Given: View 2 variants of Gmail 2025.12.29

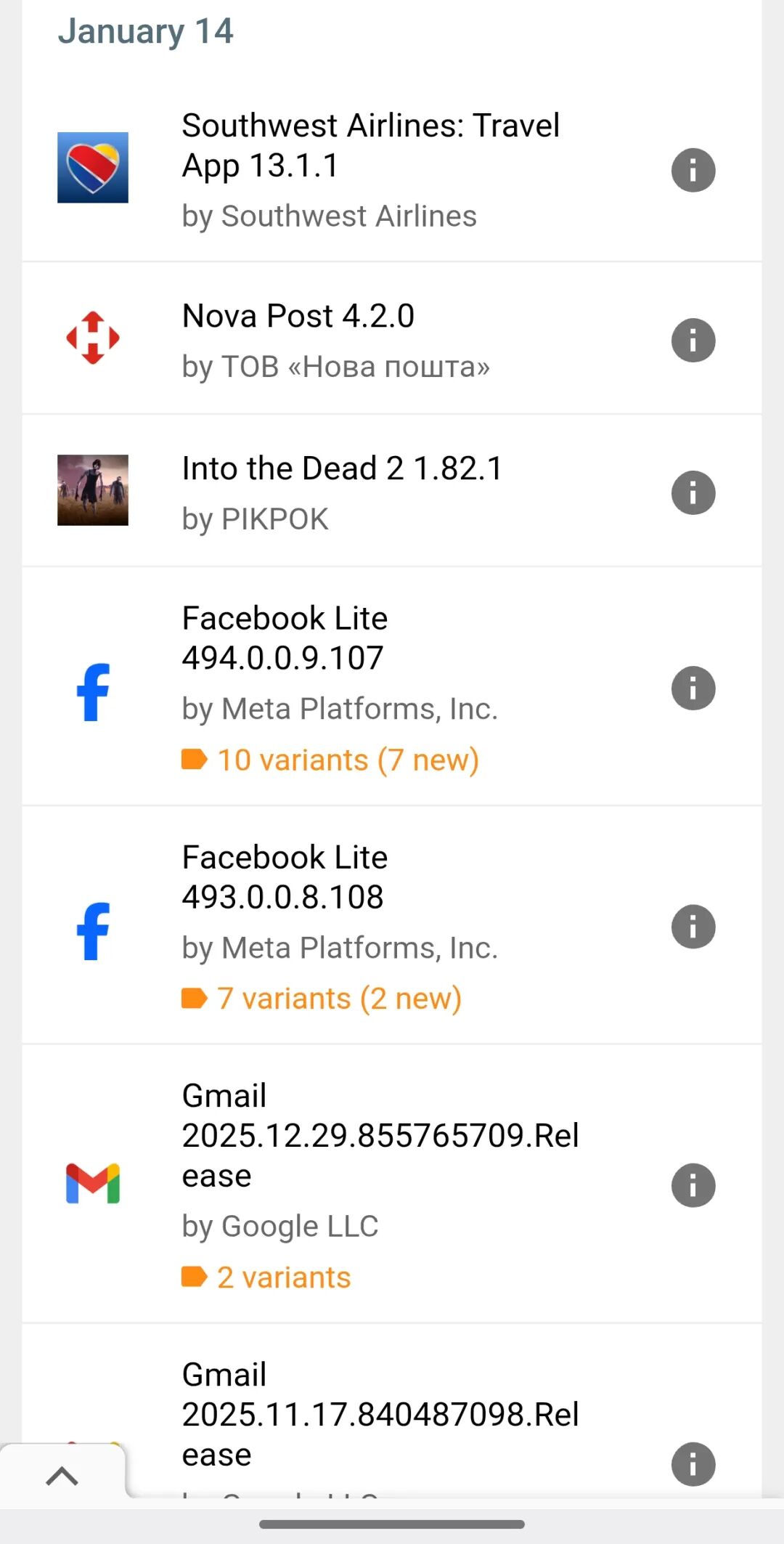Looking at the screenshot, I should coord(283,1277).
